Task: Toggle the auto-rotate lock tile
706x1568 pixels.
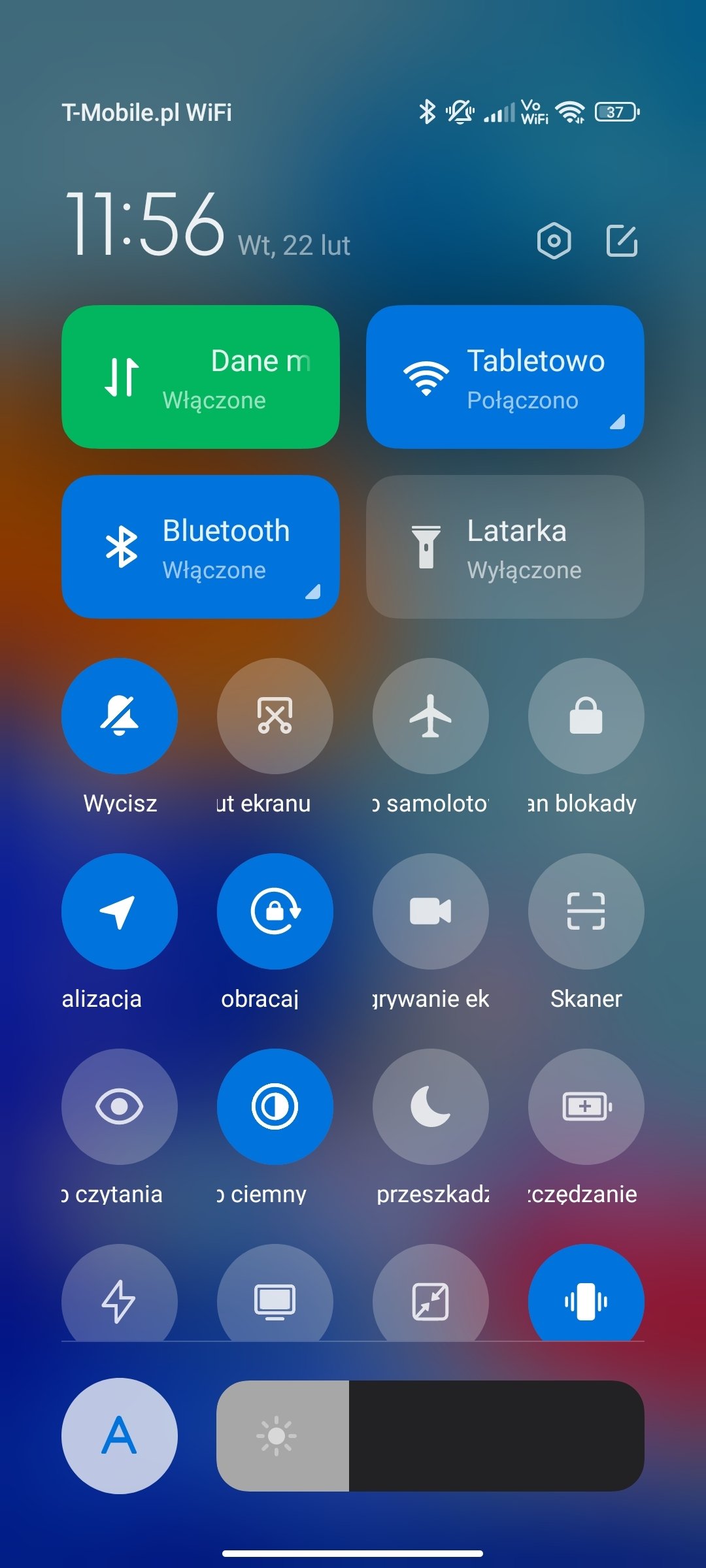Action: [x=275, y=911]
